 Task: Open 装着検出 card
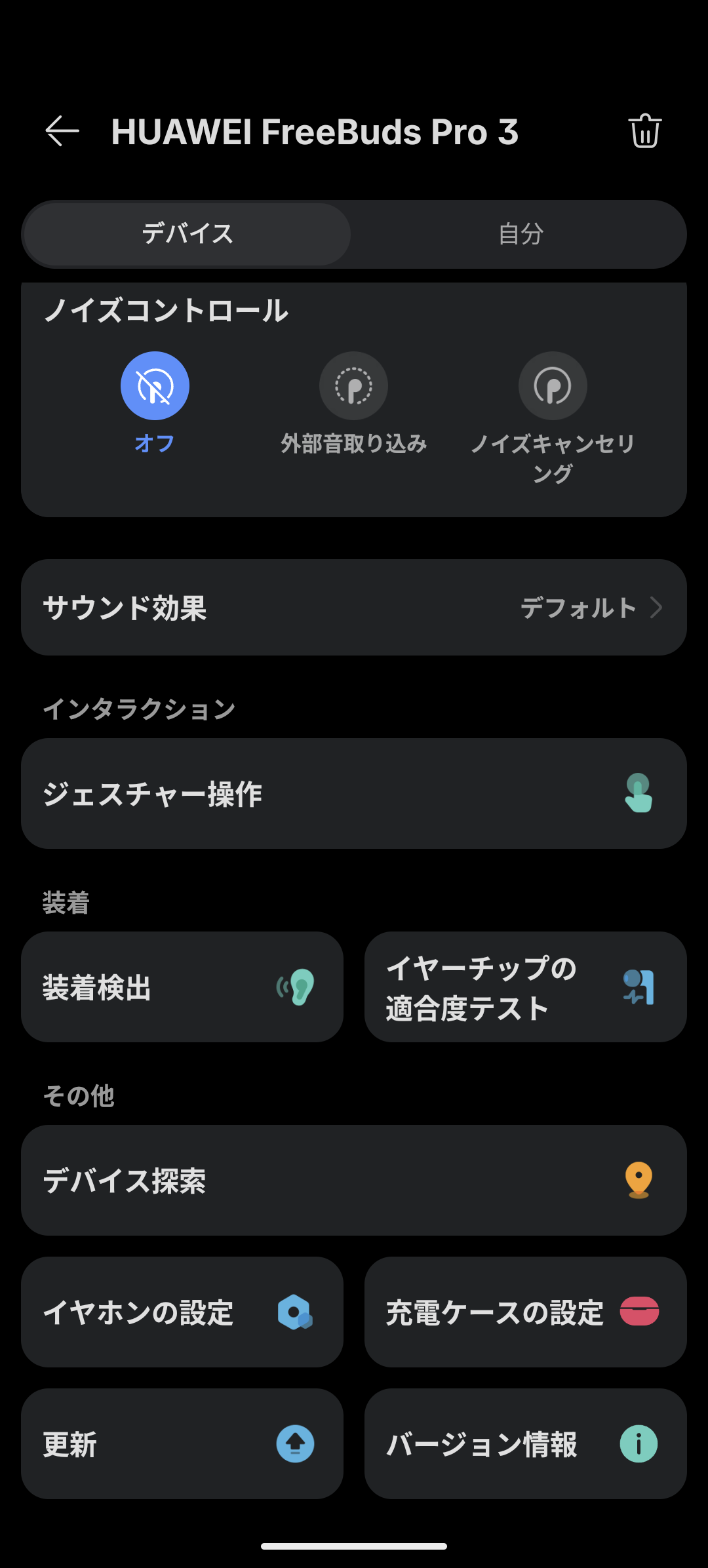(x=182, y=987)
